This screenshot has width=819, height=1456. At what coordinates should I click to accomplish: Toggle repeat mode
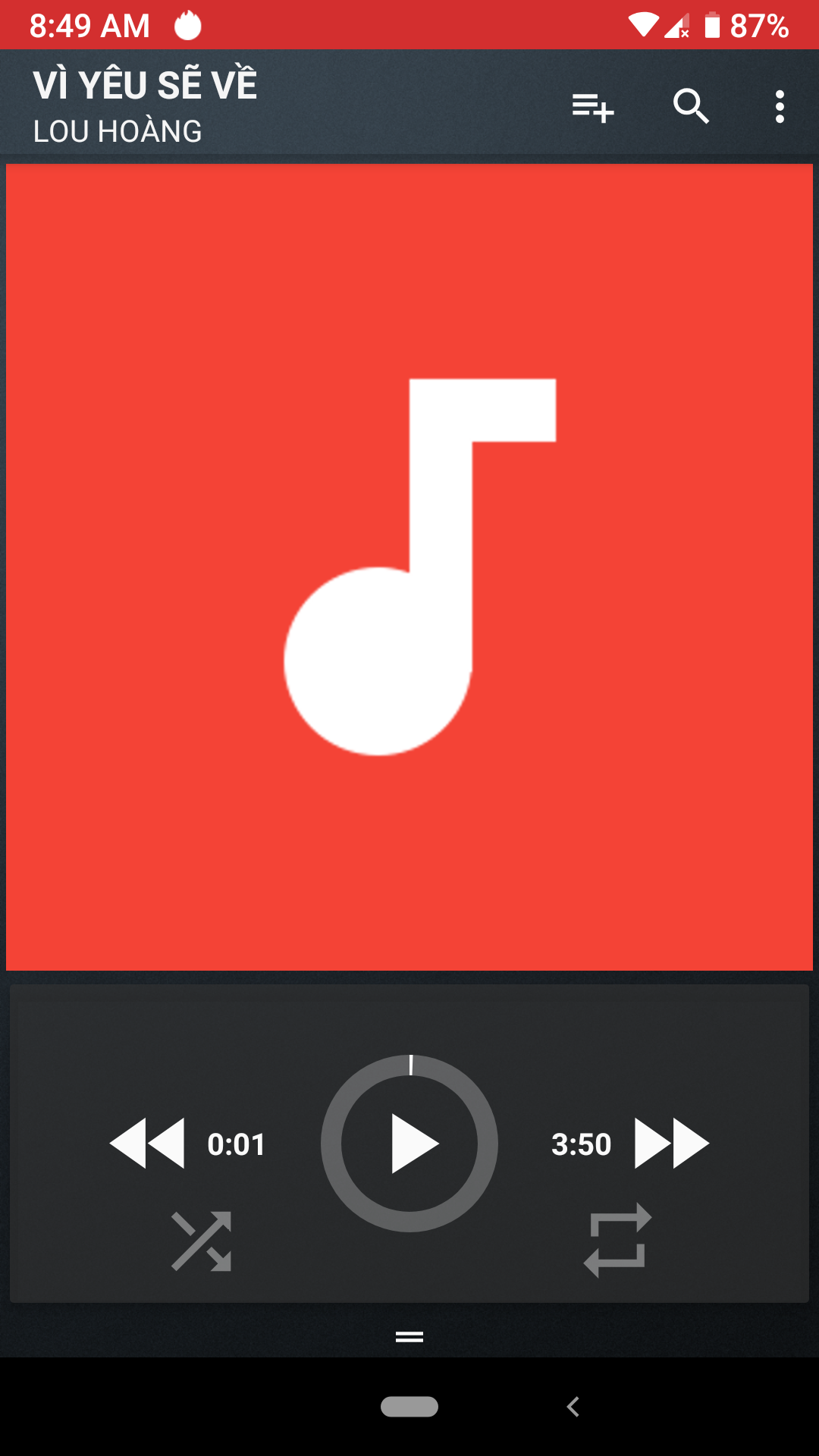pyautogui.click(x=617, y=1241)
